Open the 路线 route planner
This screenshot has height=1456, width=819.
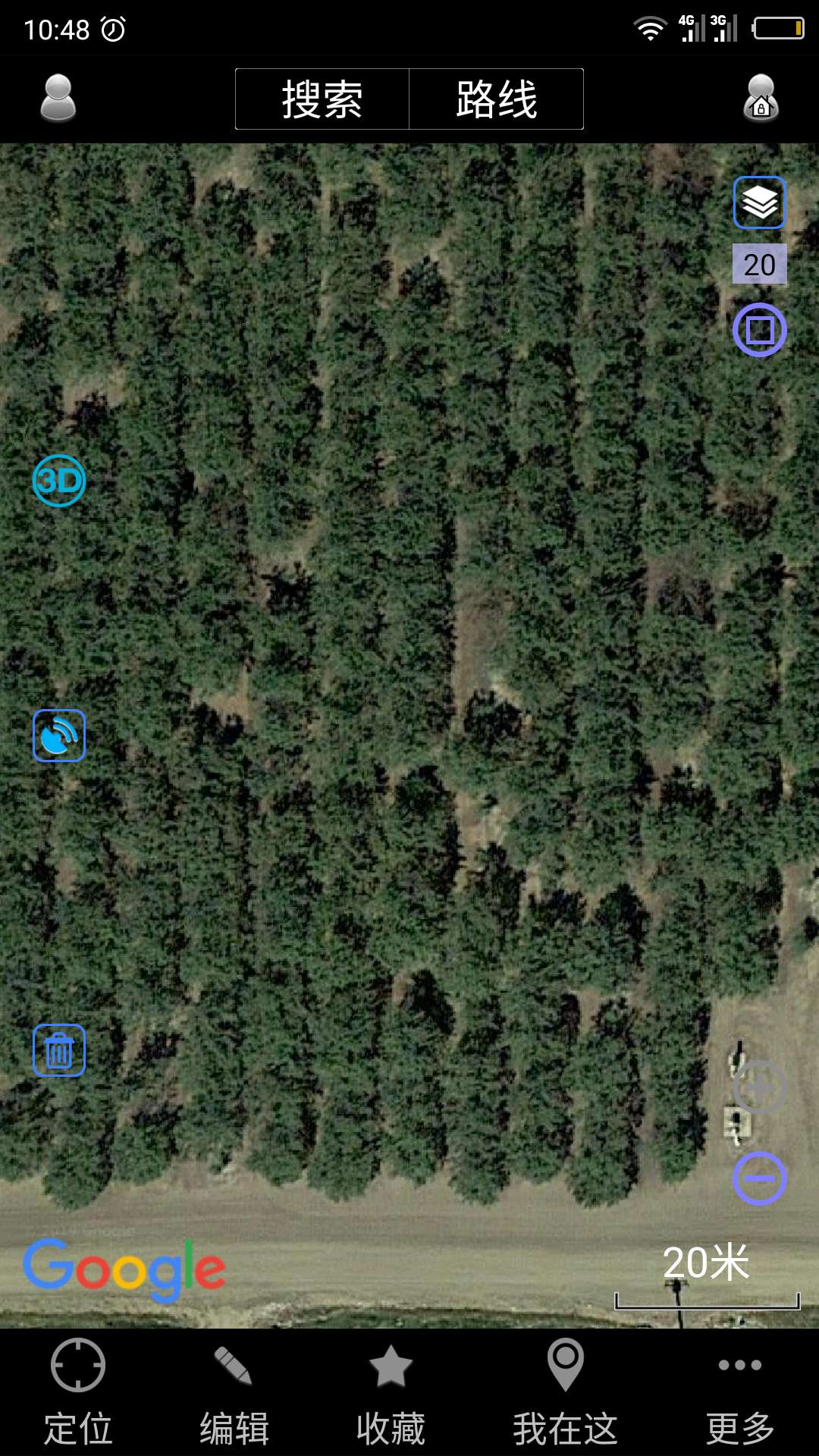[x=497, y=99]
